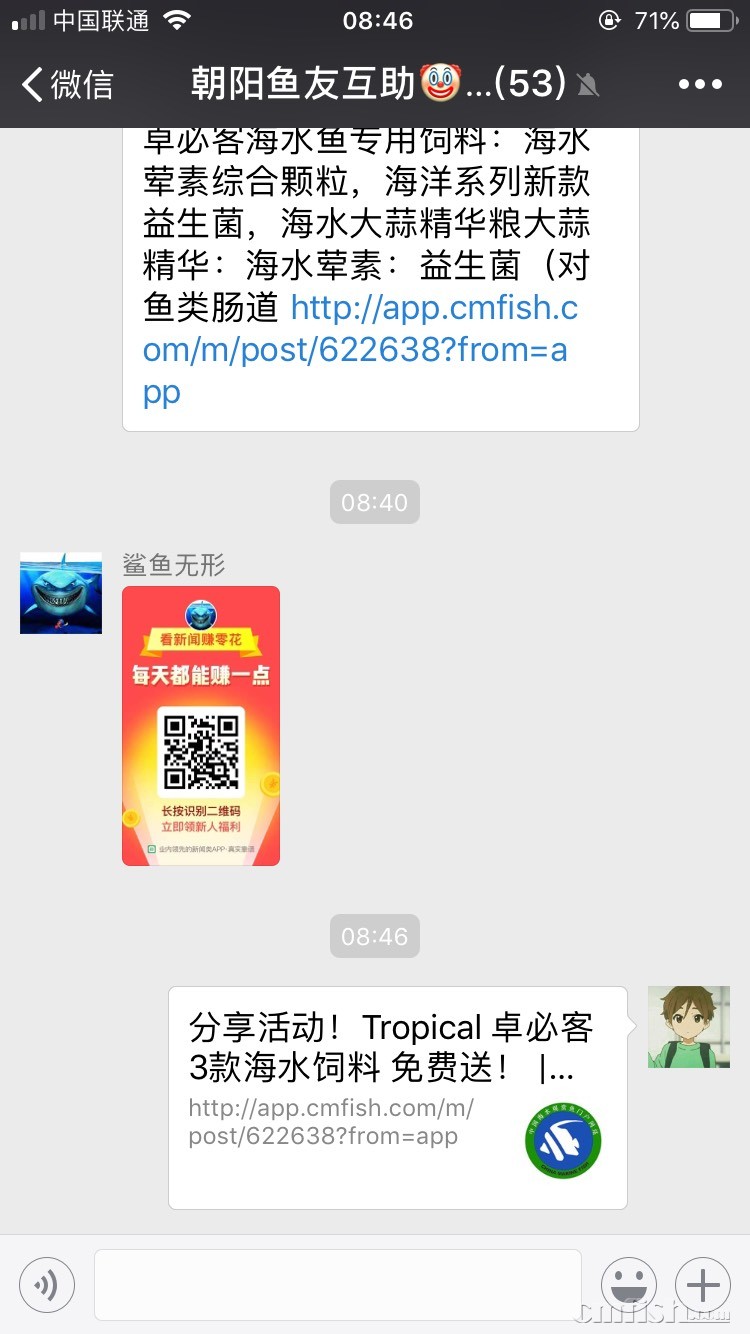
Task: Open the emoji sticker panel
Action: point(628,1284)
